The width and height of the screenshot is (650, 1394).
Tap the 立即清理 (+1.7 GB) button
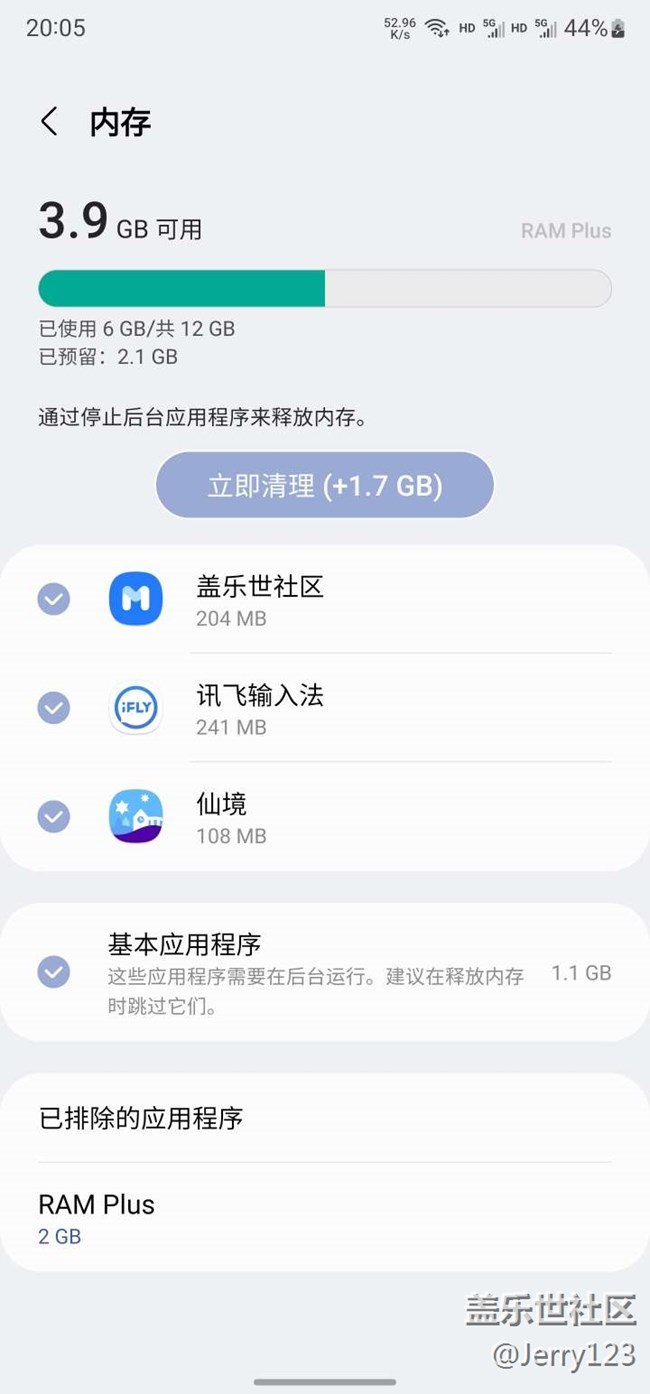pos(325,486)
